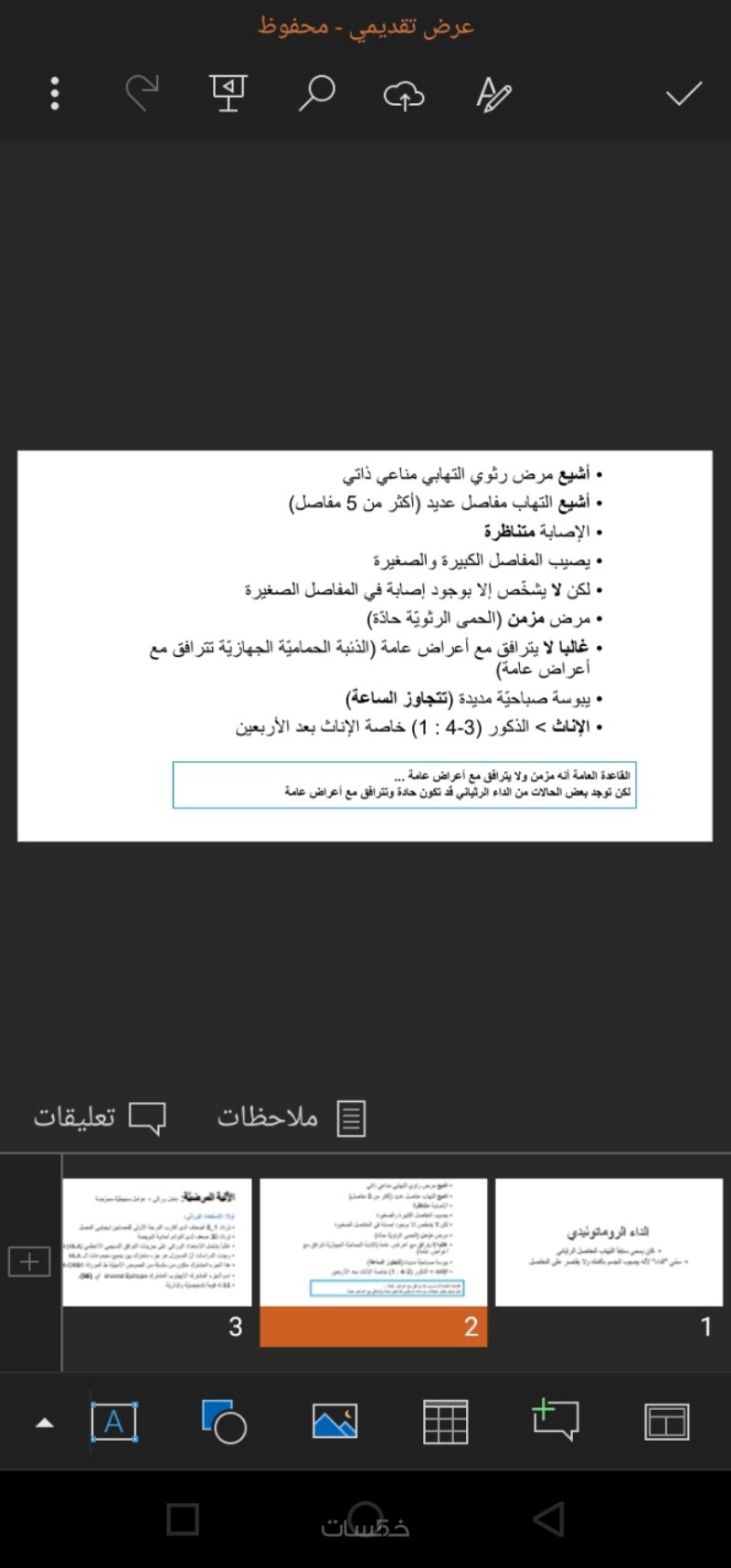
Task: Redo the last action
Action: tap(142, 93)
